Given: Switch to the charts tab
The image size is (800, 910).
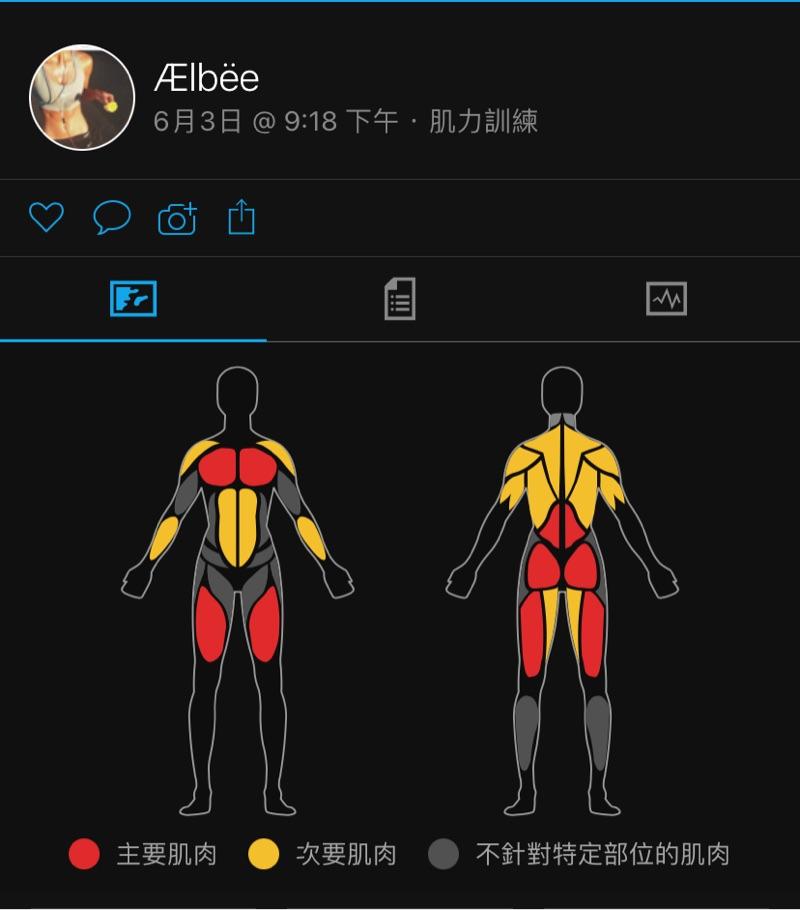Looking at the screenshot, I should pyautogui.click(x=666, y=299).
